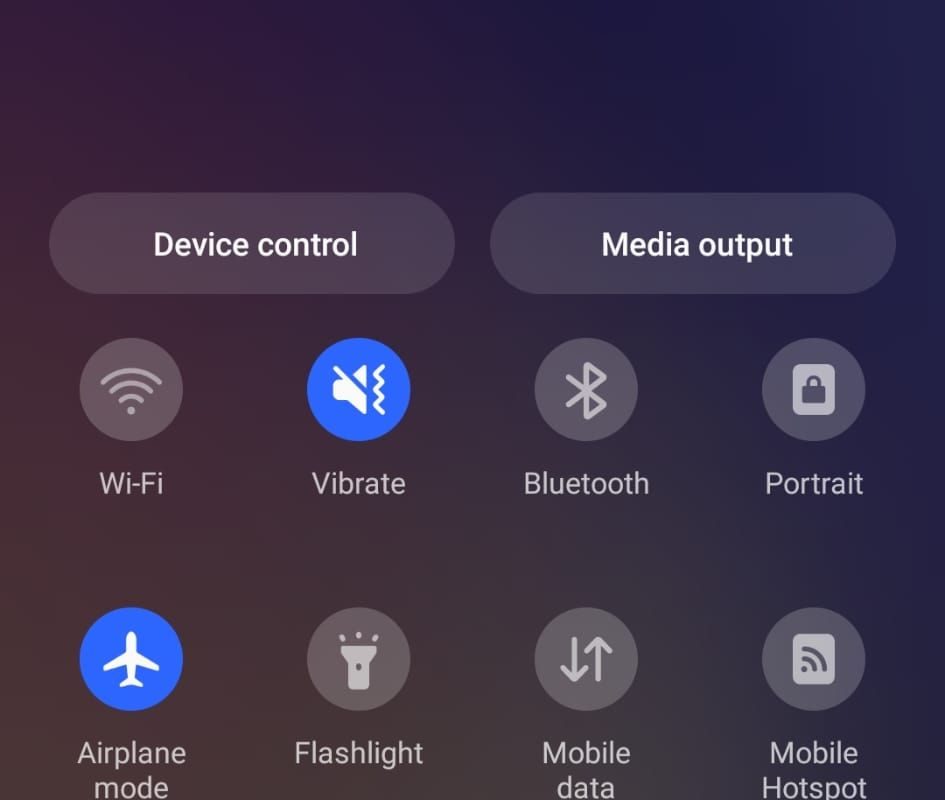The height and width of the screenshot is (800, 945).
Task: Turn on Wi-Fi
Action: [x=131, y=389]
